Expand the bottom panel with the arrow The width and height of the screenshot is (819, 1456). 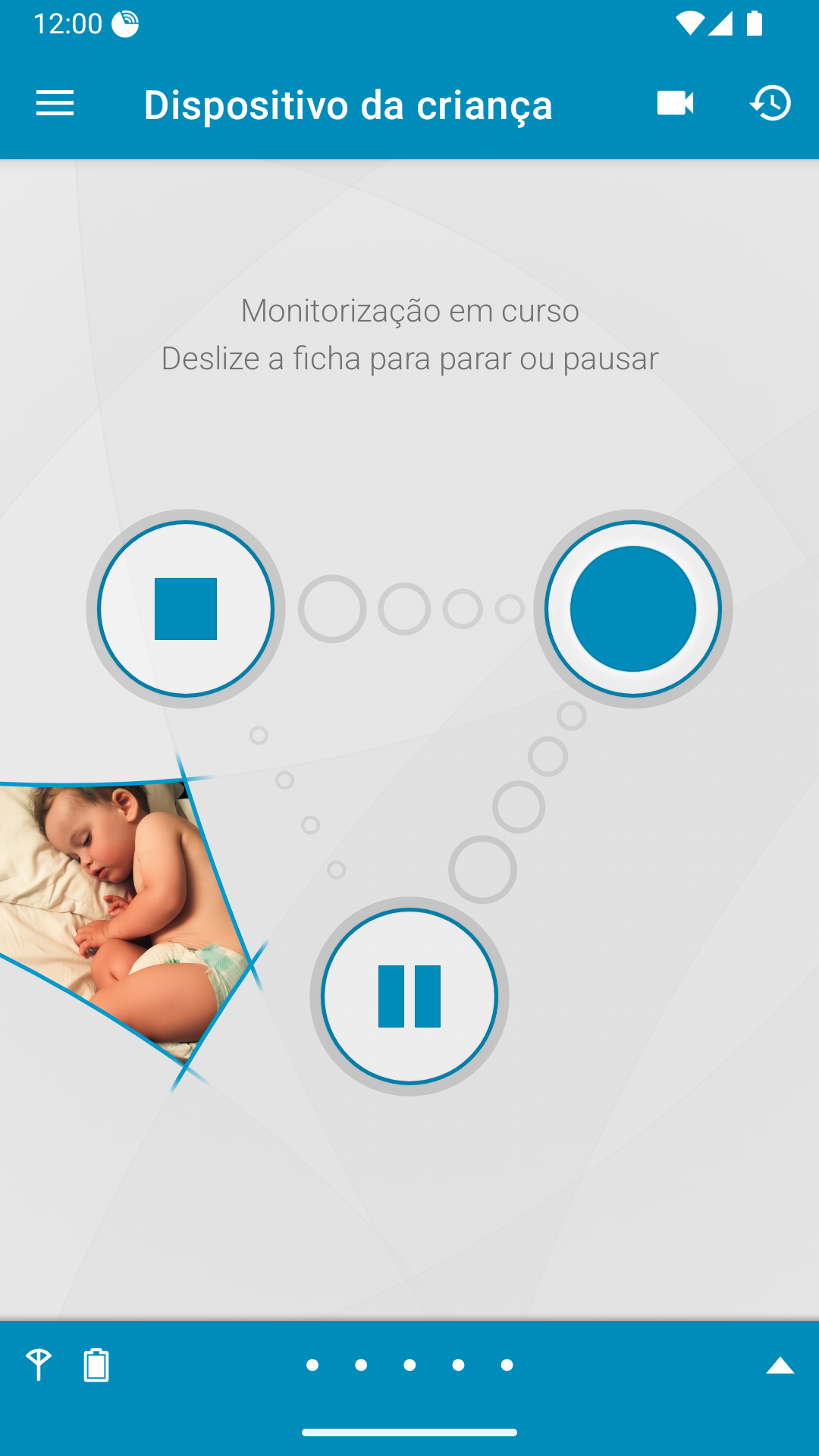coord(780,1367)
